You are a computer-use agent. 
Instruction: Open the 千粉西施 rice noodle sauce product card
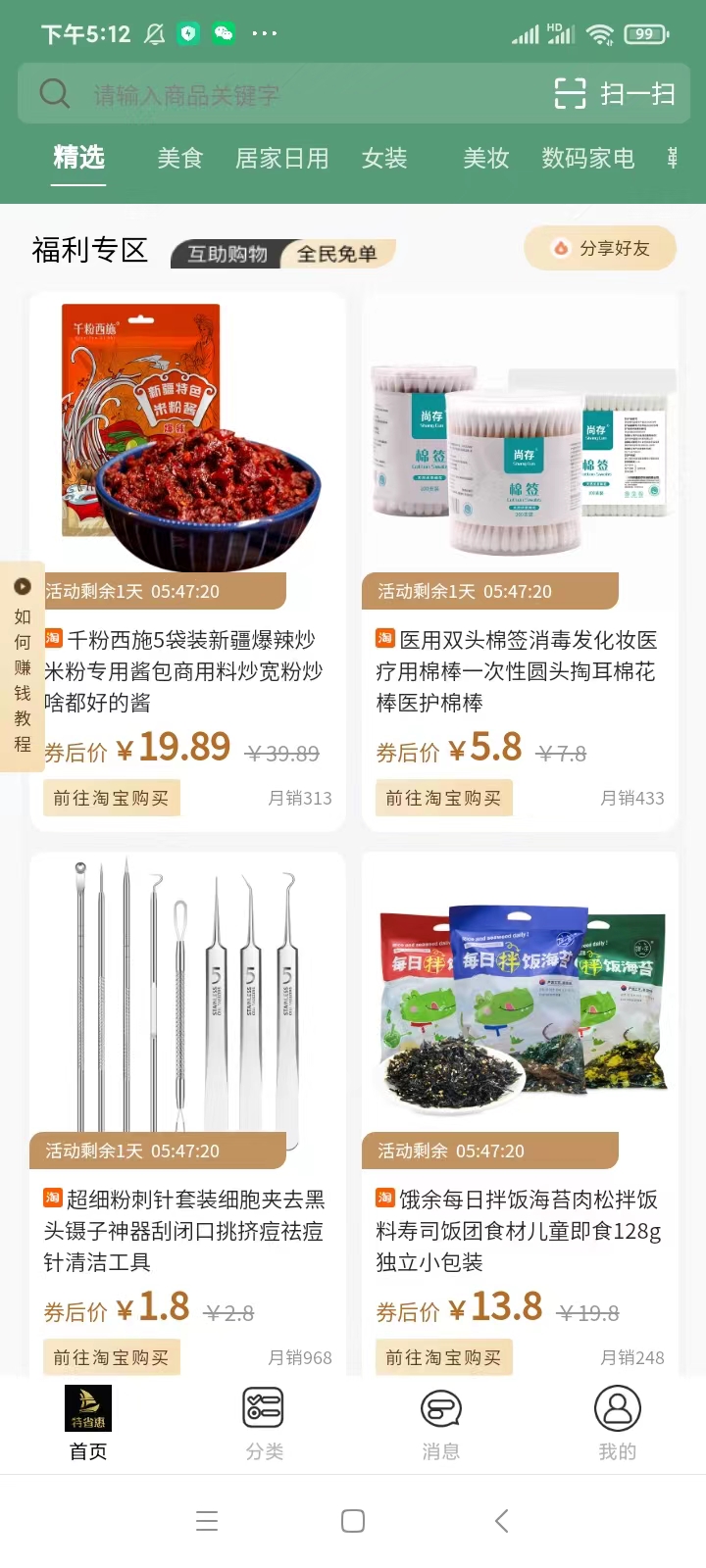(x=188, y=441)
